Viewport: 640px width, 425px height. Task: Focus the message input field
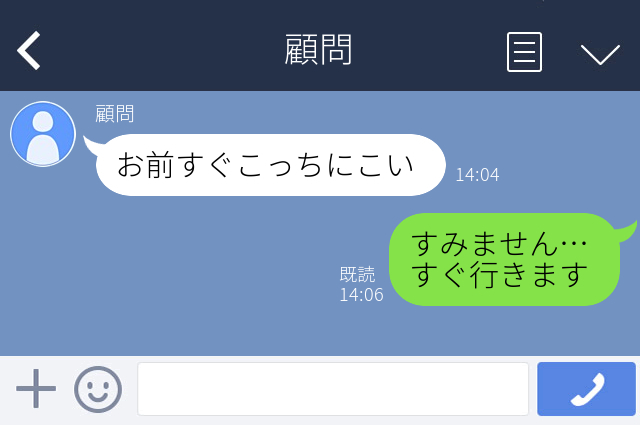point(333,389)
